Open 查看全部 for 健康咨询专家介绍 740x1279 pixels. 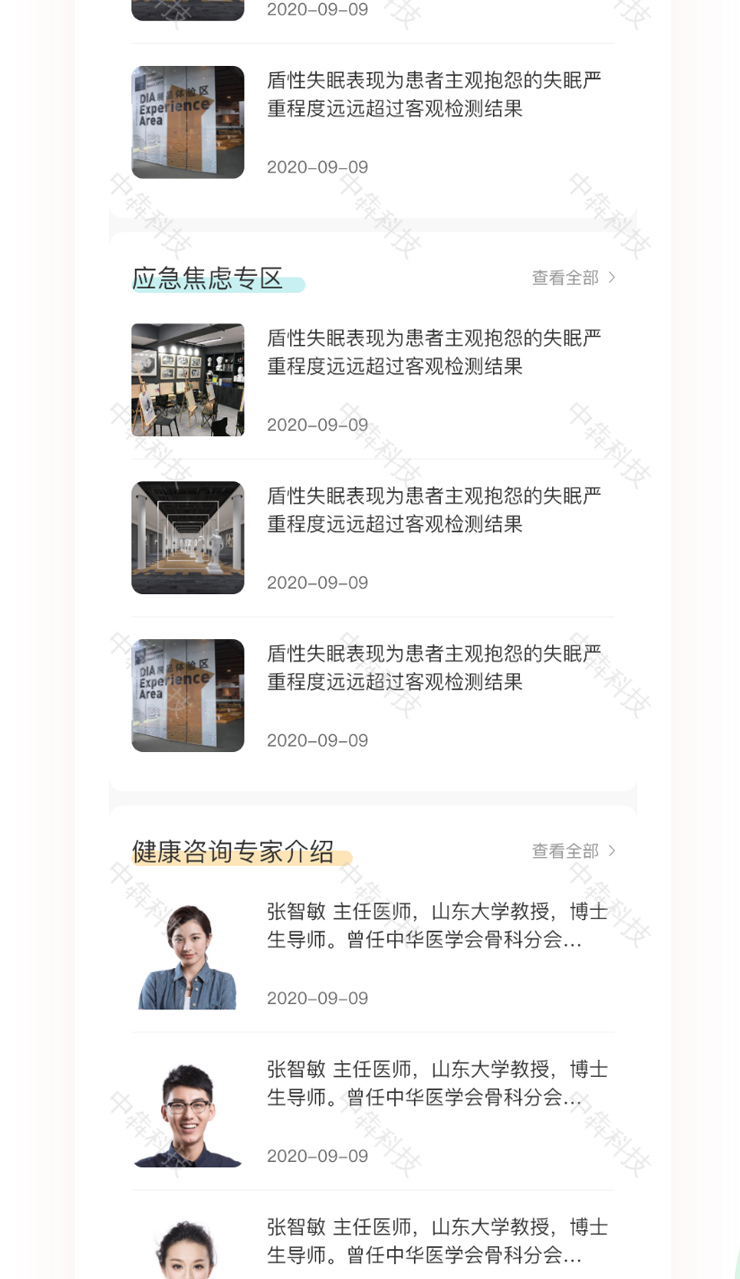(x=573, y=851)
